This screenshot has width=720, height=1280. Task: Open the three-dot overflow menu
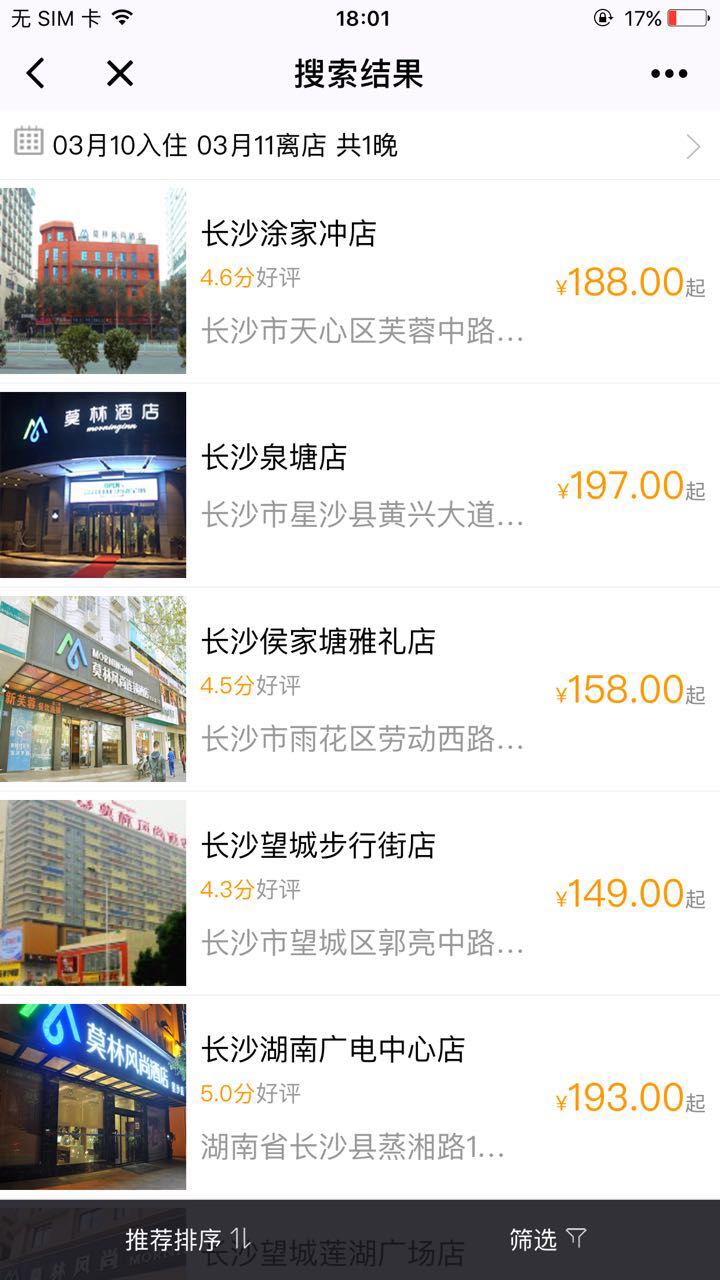669,73
